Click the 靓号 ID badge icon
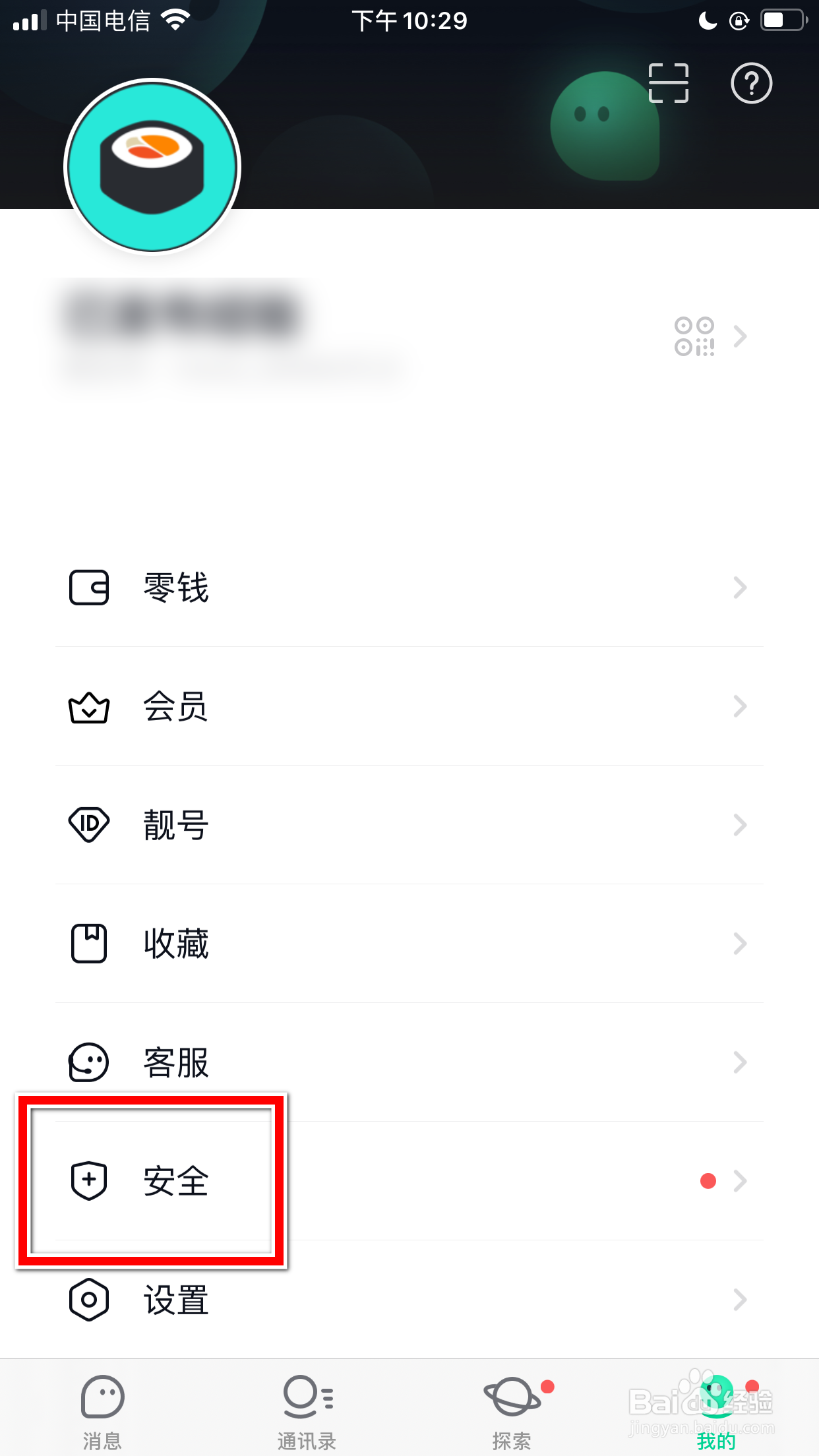 pos(89,826)
